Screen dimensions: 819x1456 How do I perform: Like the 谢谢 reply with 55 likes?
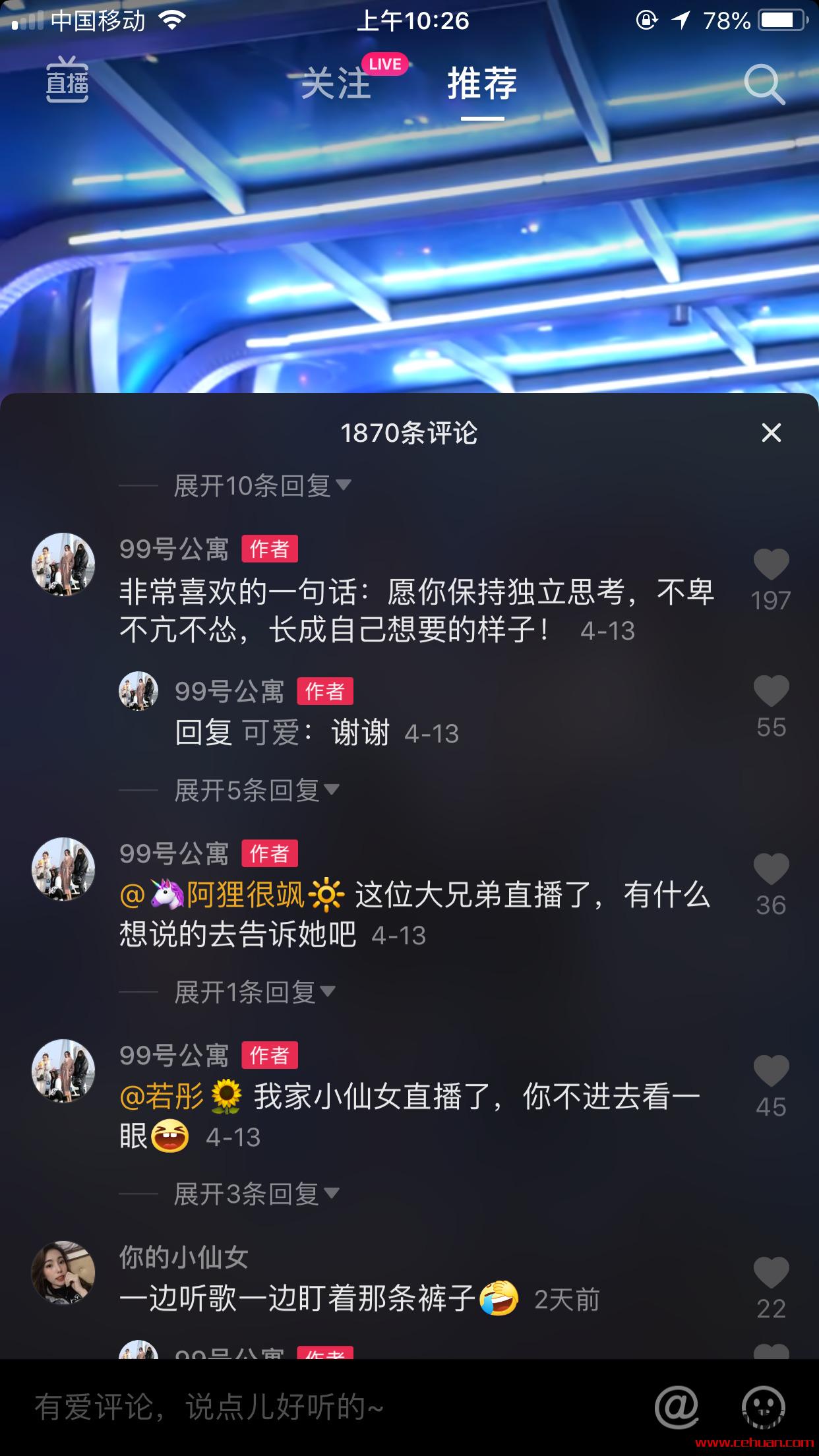pyautogui.click(x=771, y=692)
